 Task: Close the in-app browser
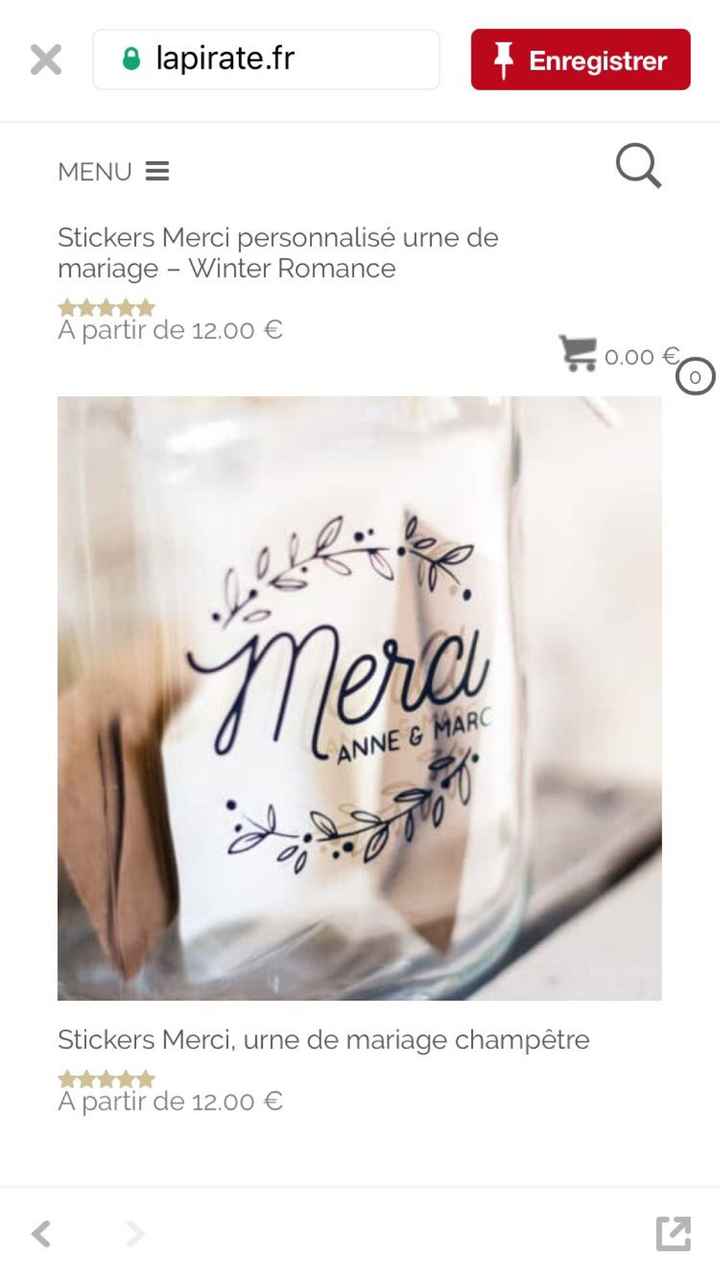coord(45,60)
